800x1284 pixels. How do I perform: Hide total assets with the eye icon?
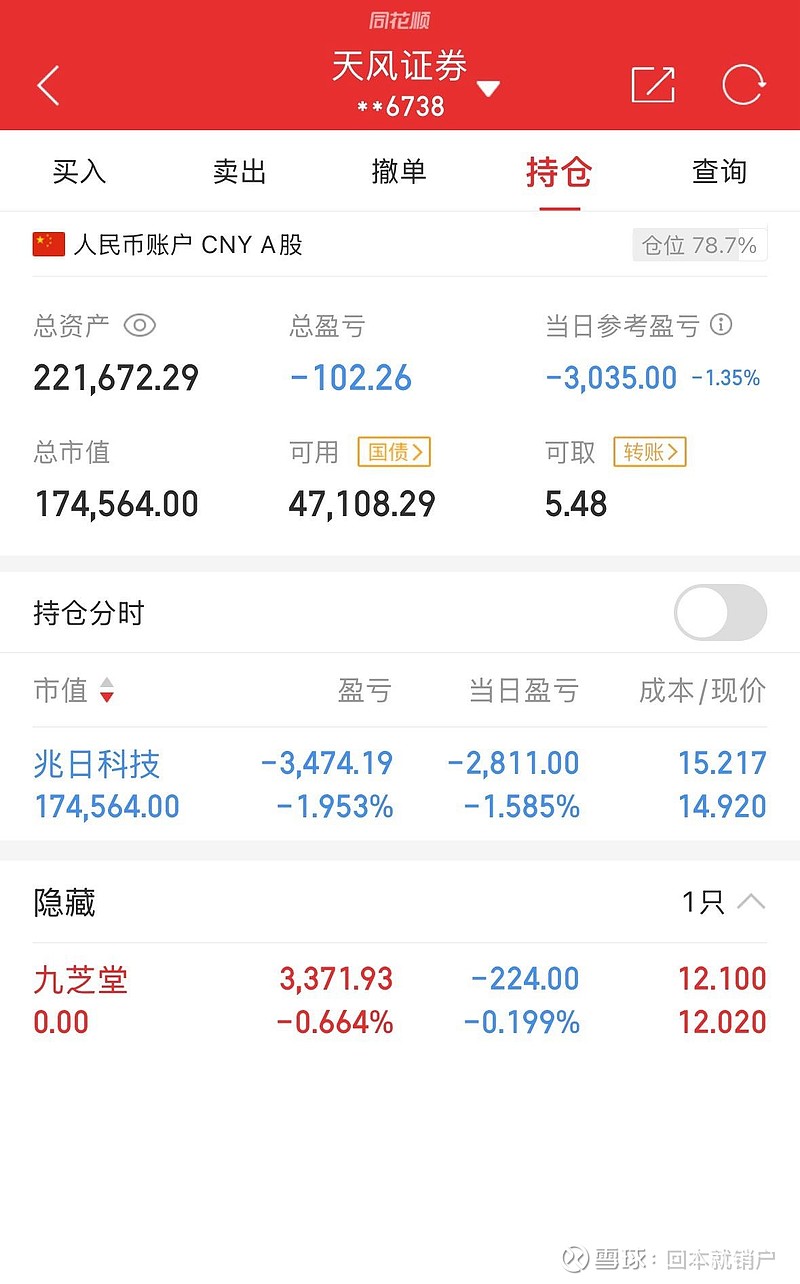[140, 325]
